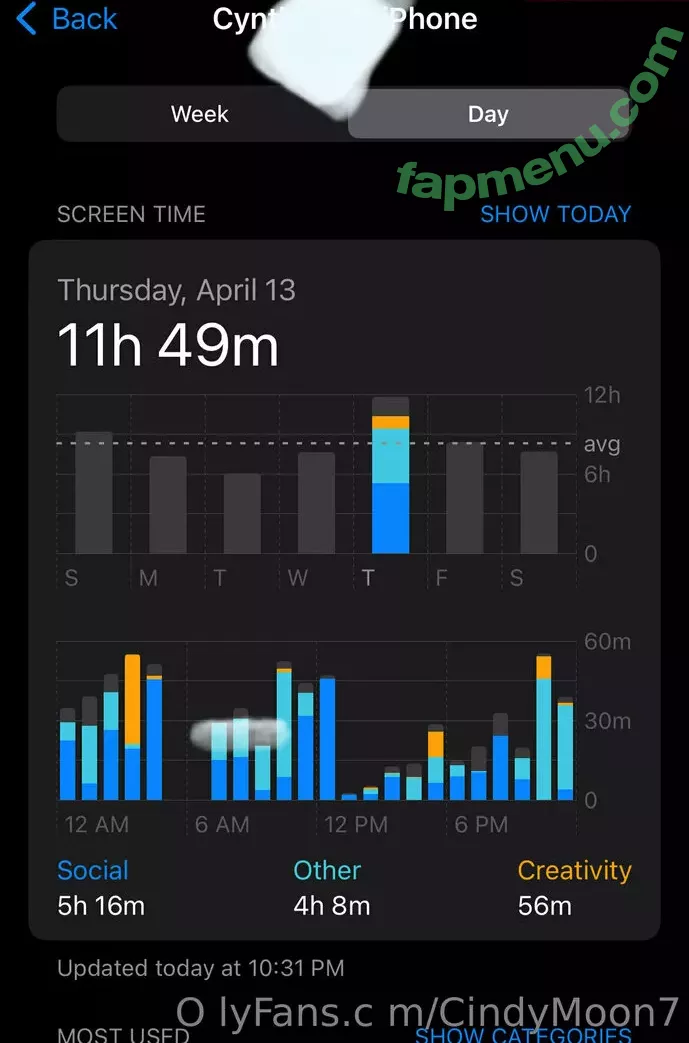Screen dimensions: 689x1043
Task: Select Monday's bar in the weekly chart
Action: (x=168, y=505)
